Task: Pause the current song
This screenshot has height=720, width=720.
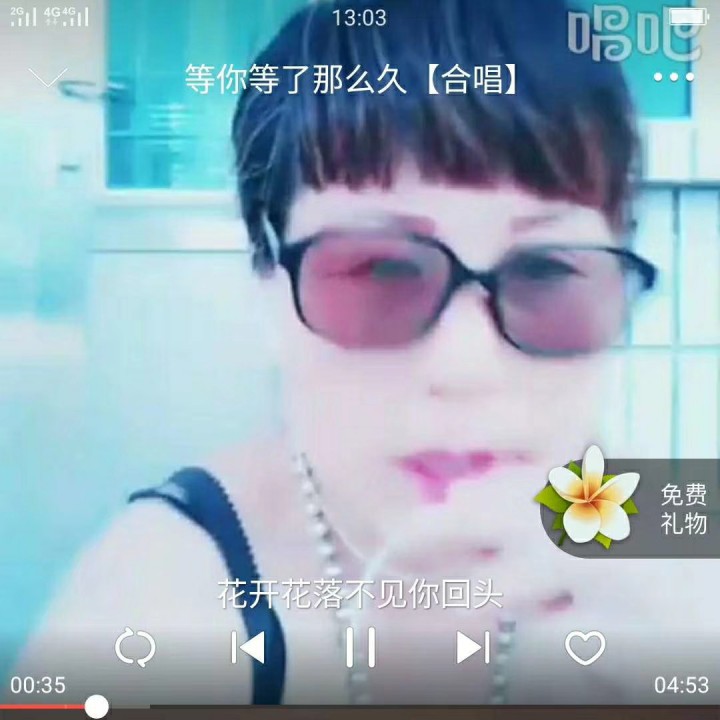Action: tap(360, 648)
